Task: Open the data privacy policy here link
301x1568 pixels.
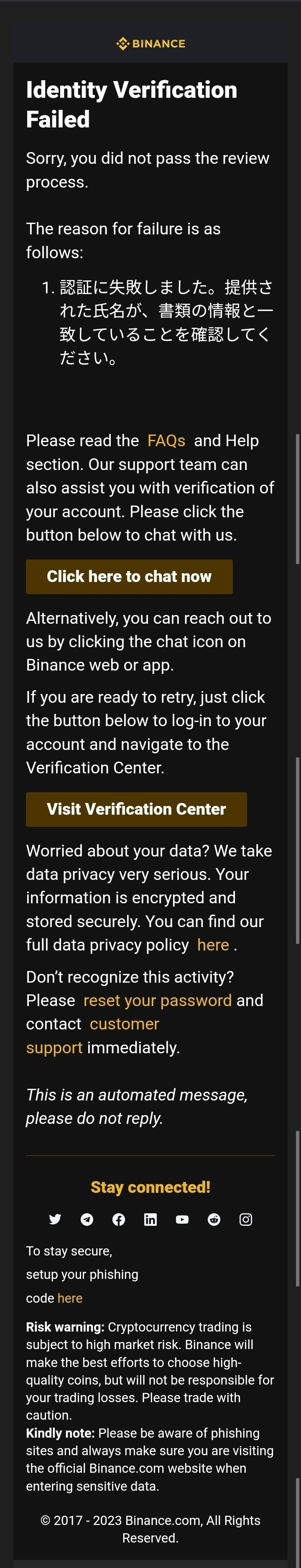Action: (213, 945)
